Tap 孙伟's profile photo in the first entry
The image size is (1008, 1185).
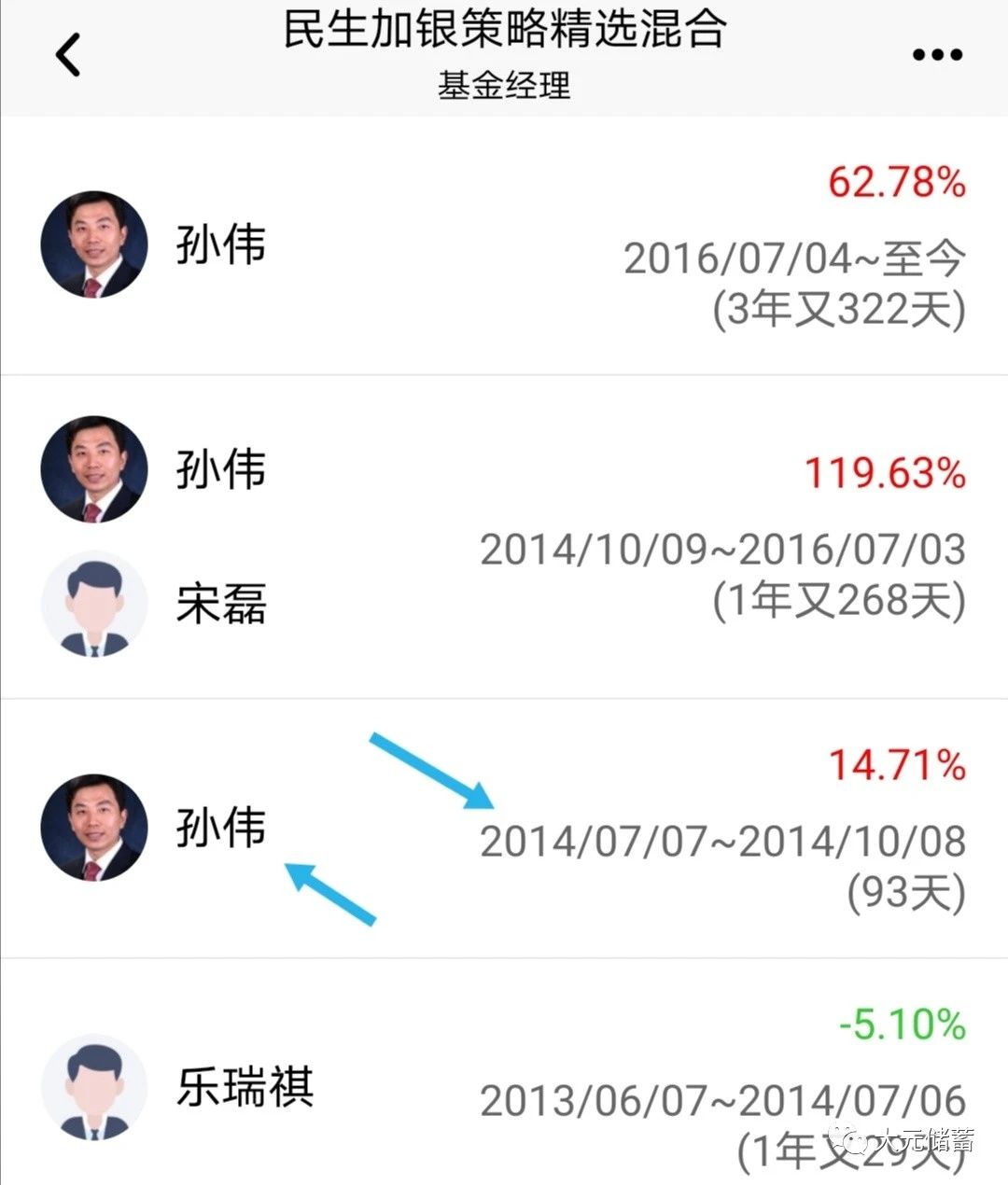point(93,245)
